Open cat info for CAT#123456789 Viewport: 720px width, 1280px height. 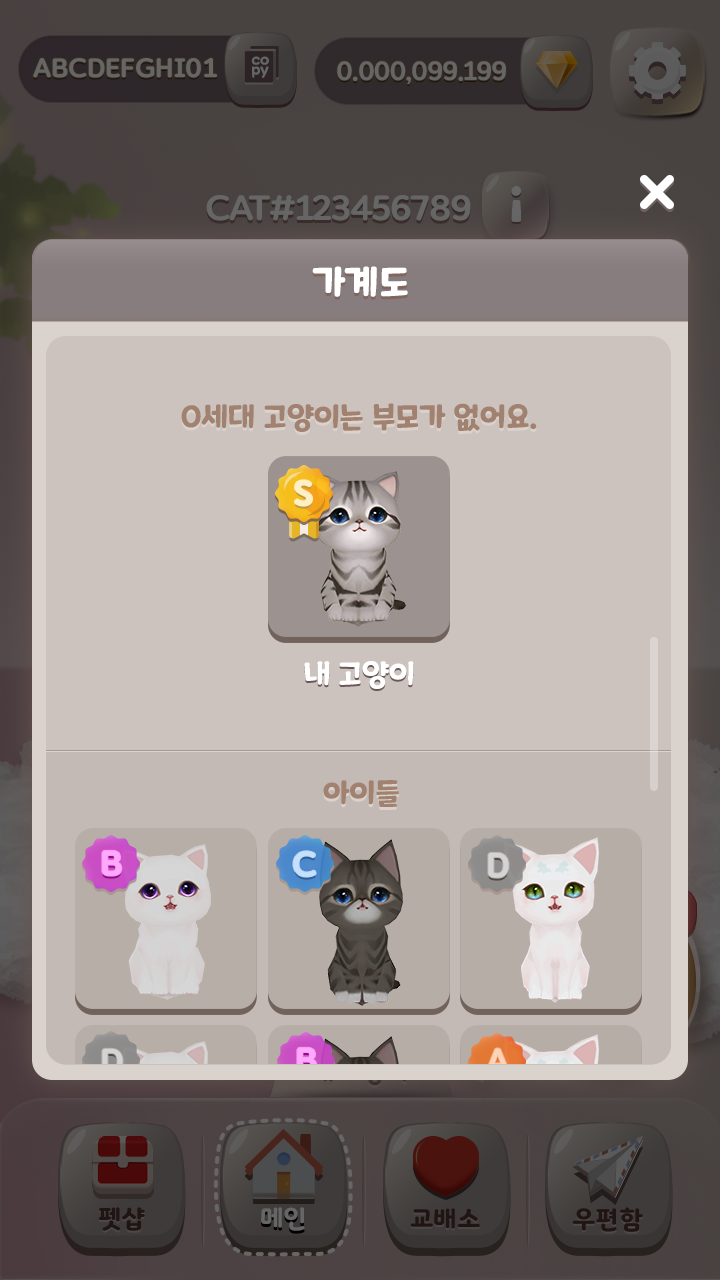tap(516, 207)
